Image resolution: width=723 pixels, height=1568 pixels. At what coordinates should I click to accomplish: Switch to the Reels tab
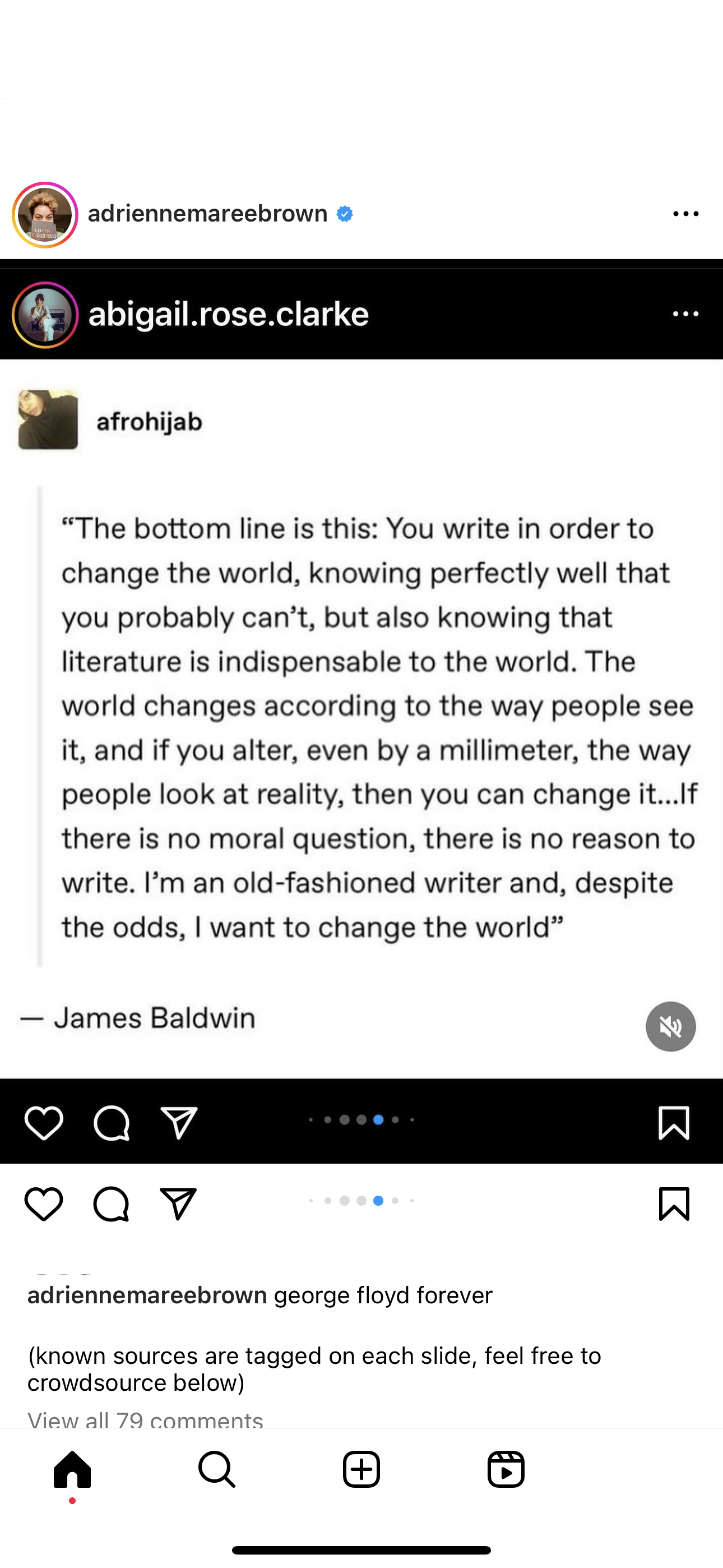[506, 1469]
